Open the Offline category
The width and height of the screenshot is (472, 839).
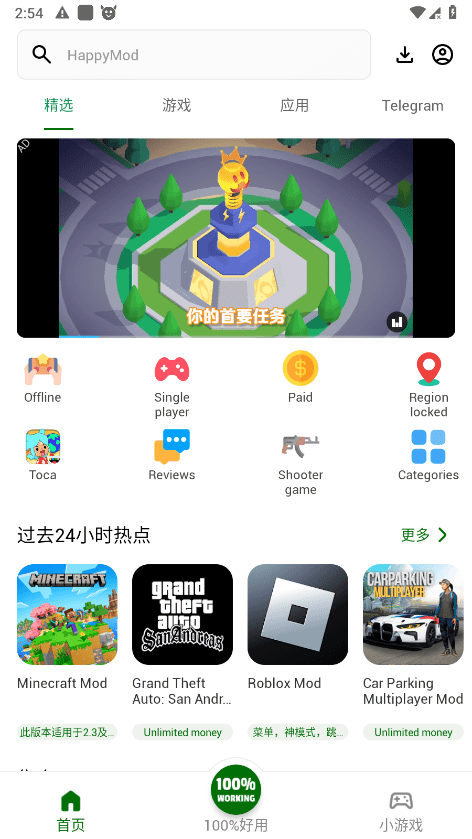(43, 378)
